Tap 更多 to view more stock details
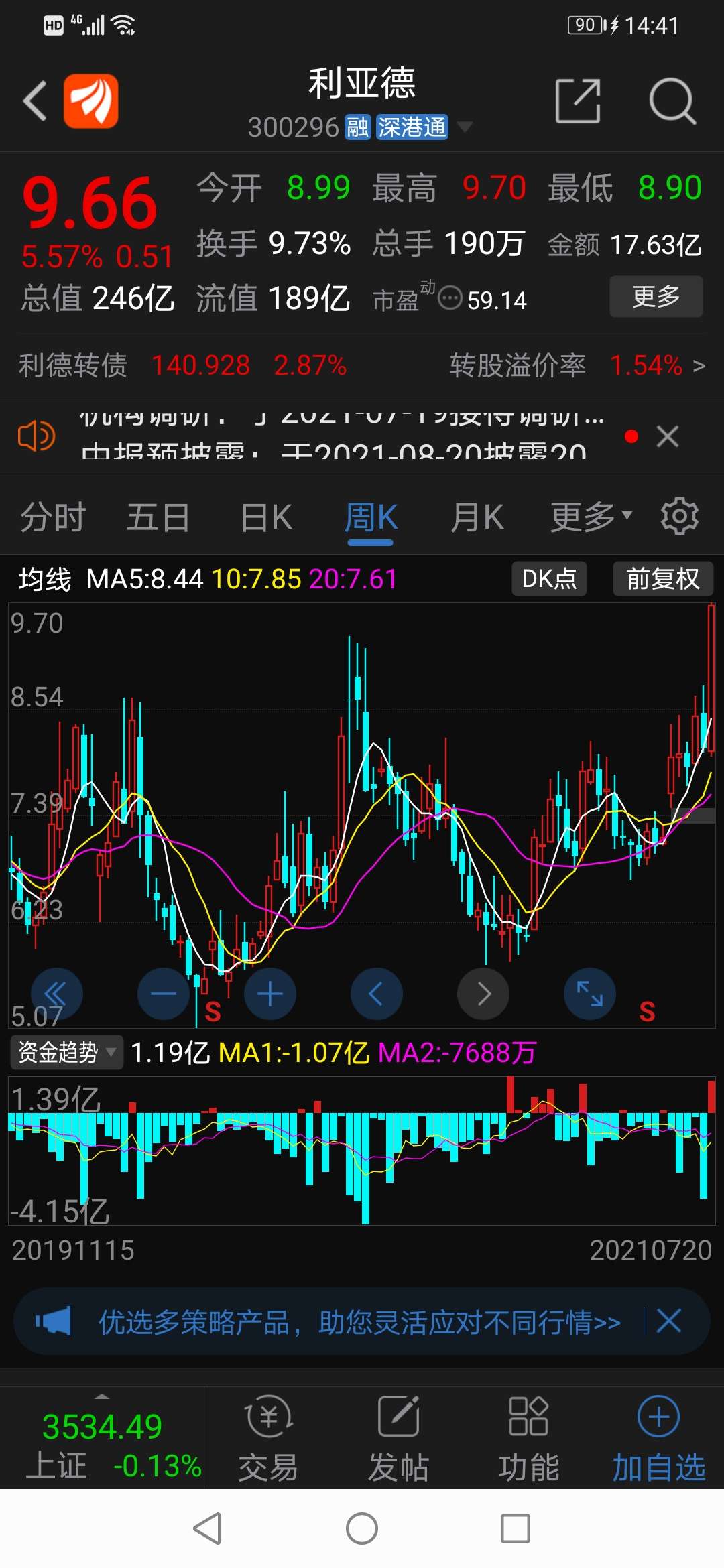The image size is (724, 1568). [656, 296]
